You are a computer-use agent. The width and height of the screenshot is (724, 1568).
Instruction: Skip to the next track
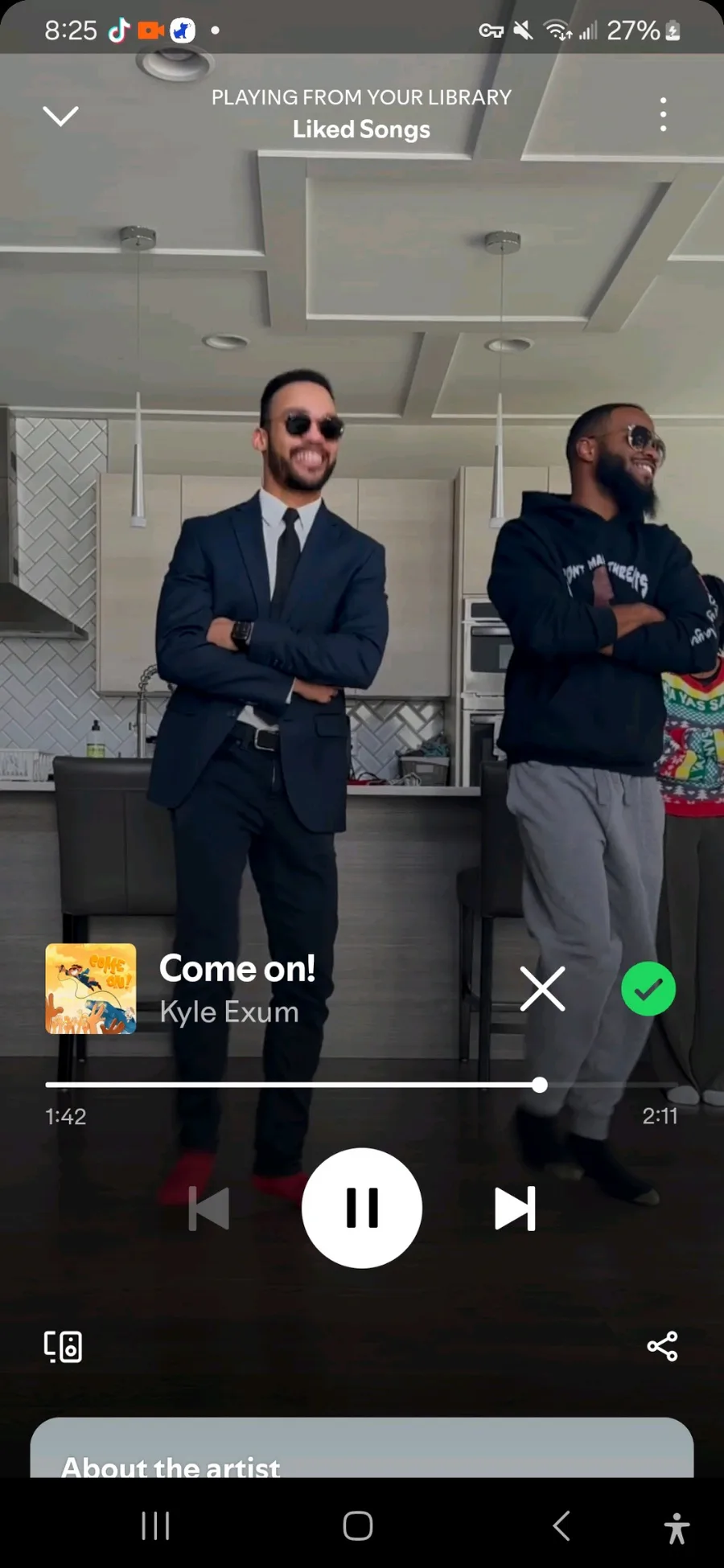click(x=515, y=1209)
